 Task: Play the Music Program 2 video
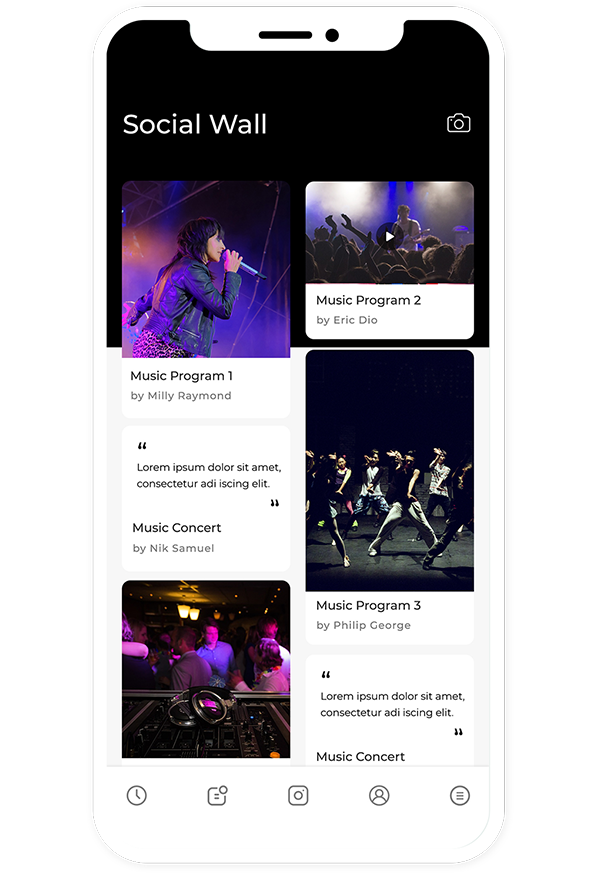tap(389, 237)
